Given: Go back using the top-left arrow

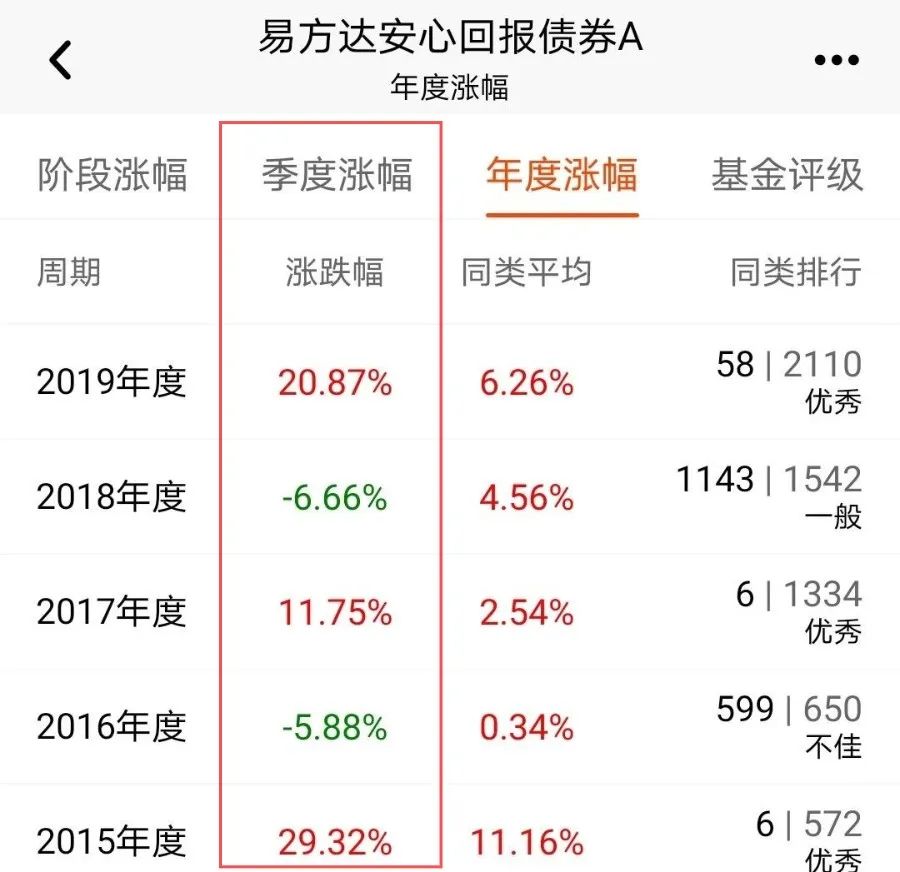Looking at the screenshot, I should click(x=62, y=60).
